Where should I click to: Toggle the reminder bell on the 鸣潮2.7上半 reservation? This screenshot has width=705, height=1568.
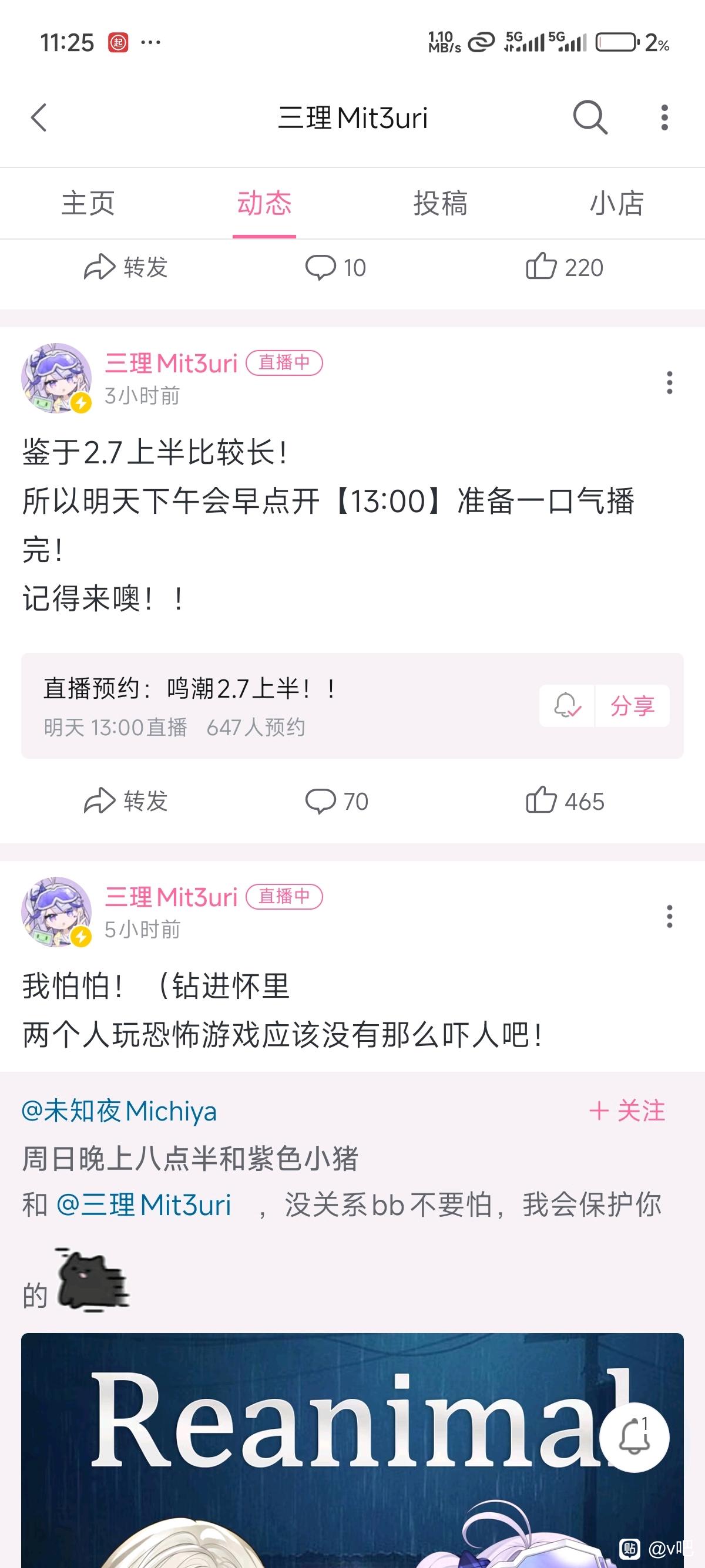567,705
